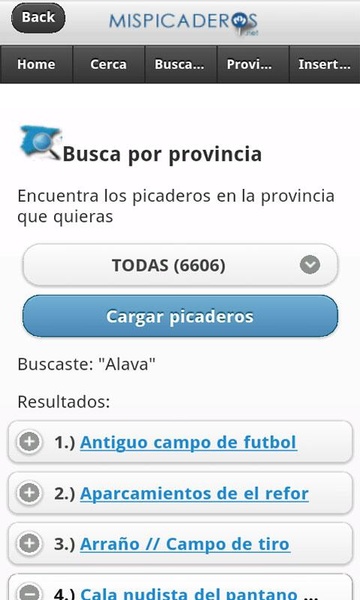360x600 pixels.
Task: Switch to the Cerca tab
Action: tap(109, 64)
